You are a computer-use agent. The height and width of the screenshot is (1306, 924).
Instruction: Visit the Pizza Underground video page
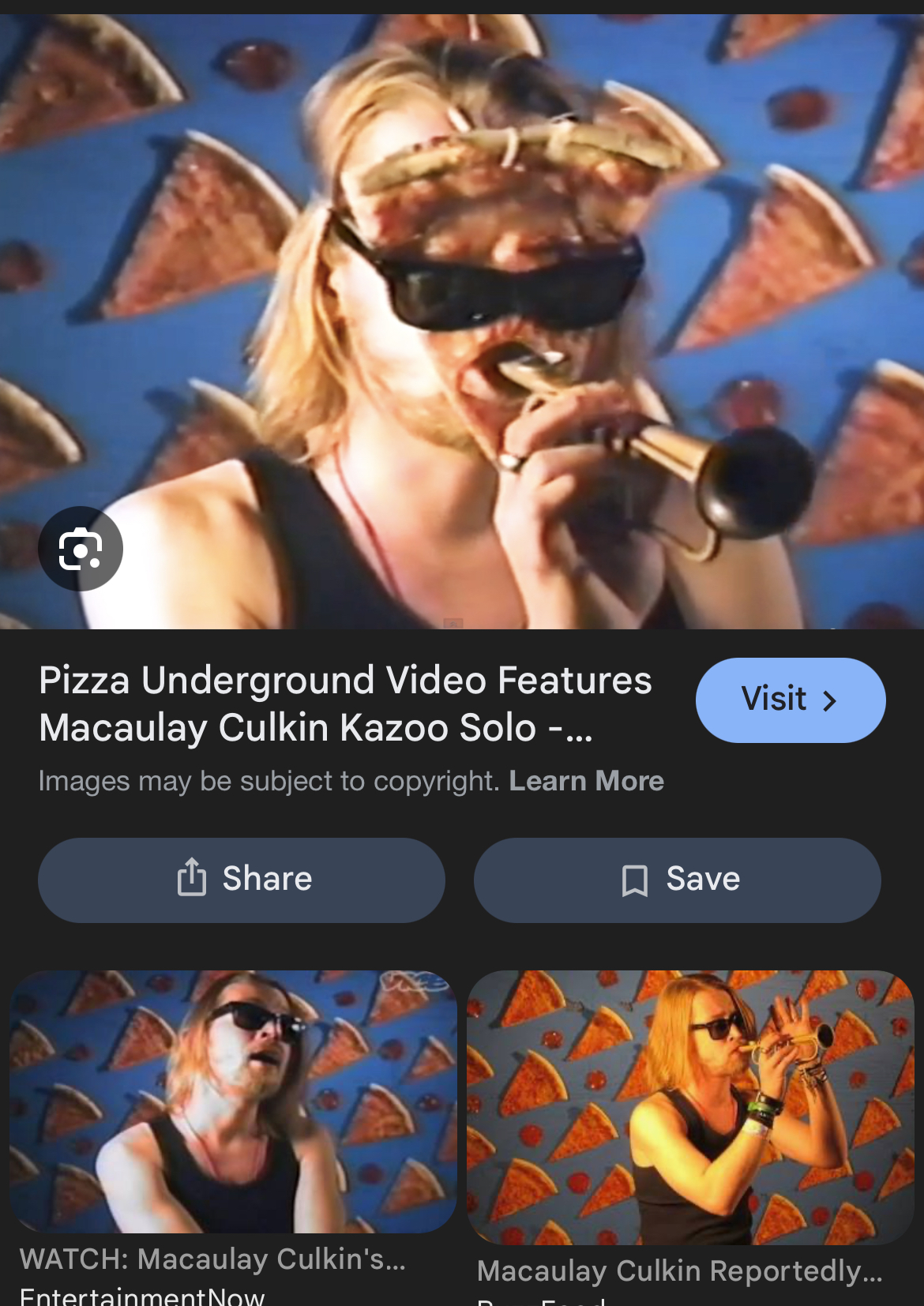pos(790,700)
